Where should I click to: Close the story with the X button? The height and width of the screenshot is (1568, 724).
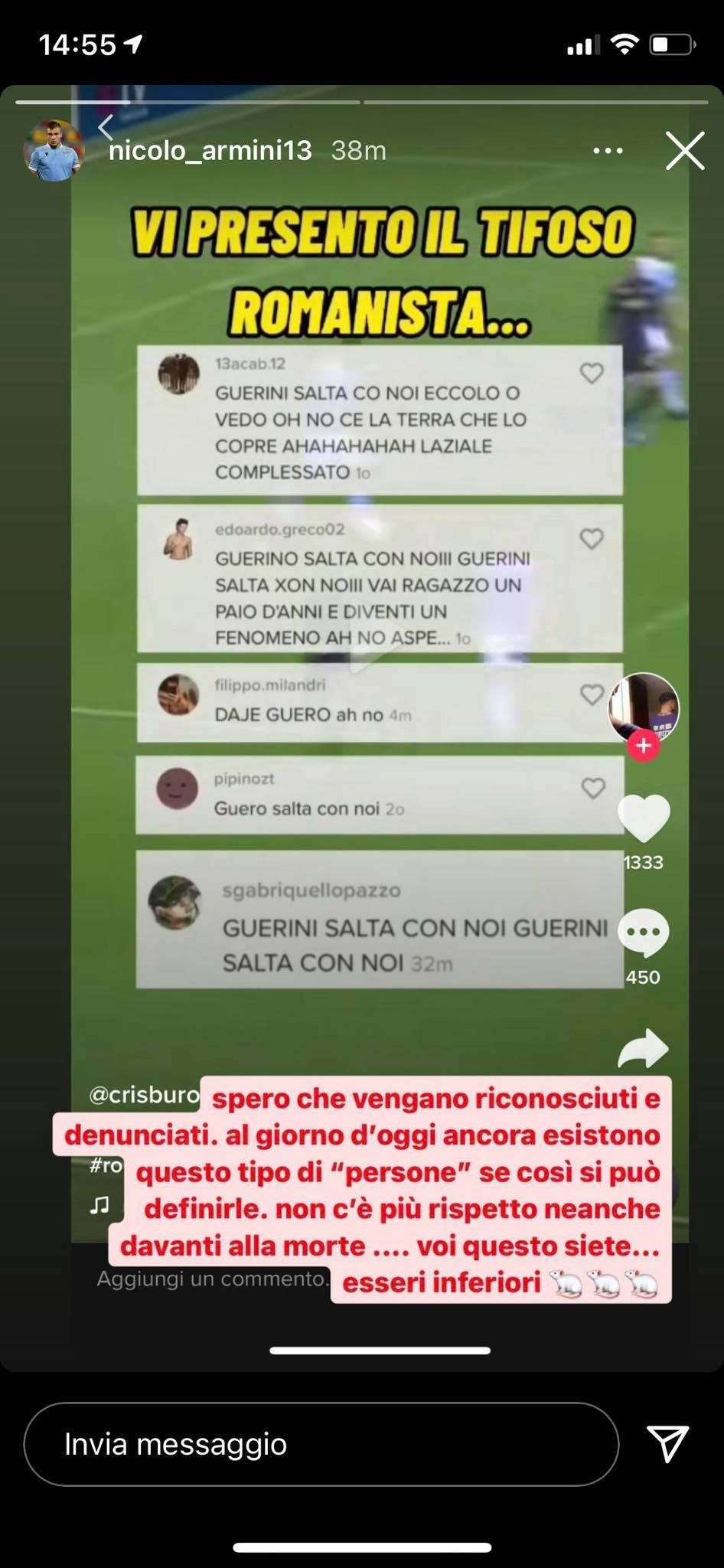pos(685,151)
